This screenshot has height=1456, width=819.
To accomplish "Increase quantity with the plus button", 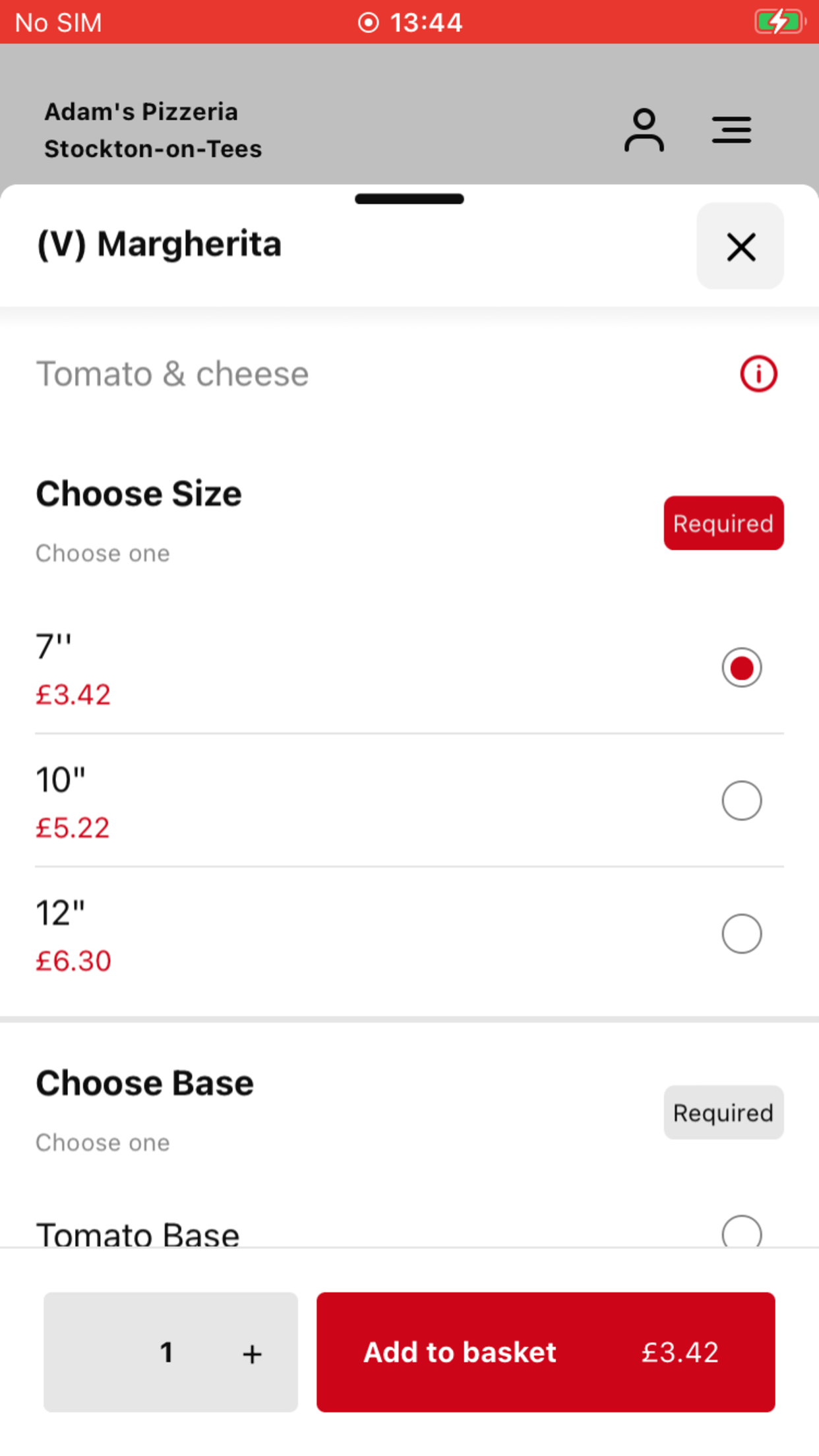I will [x=252, y=1353].
